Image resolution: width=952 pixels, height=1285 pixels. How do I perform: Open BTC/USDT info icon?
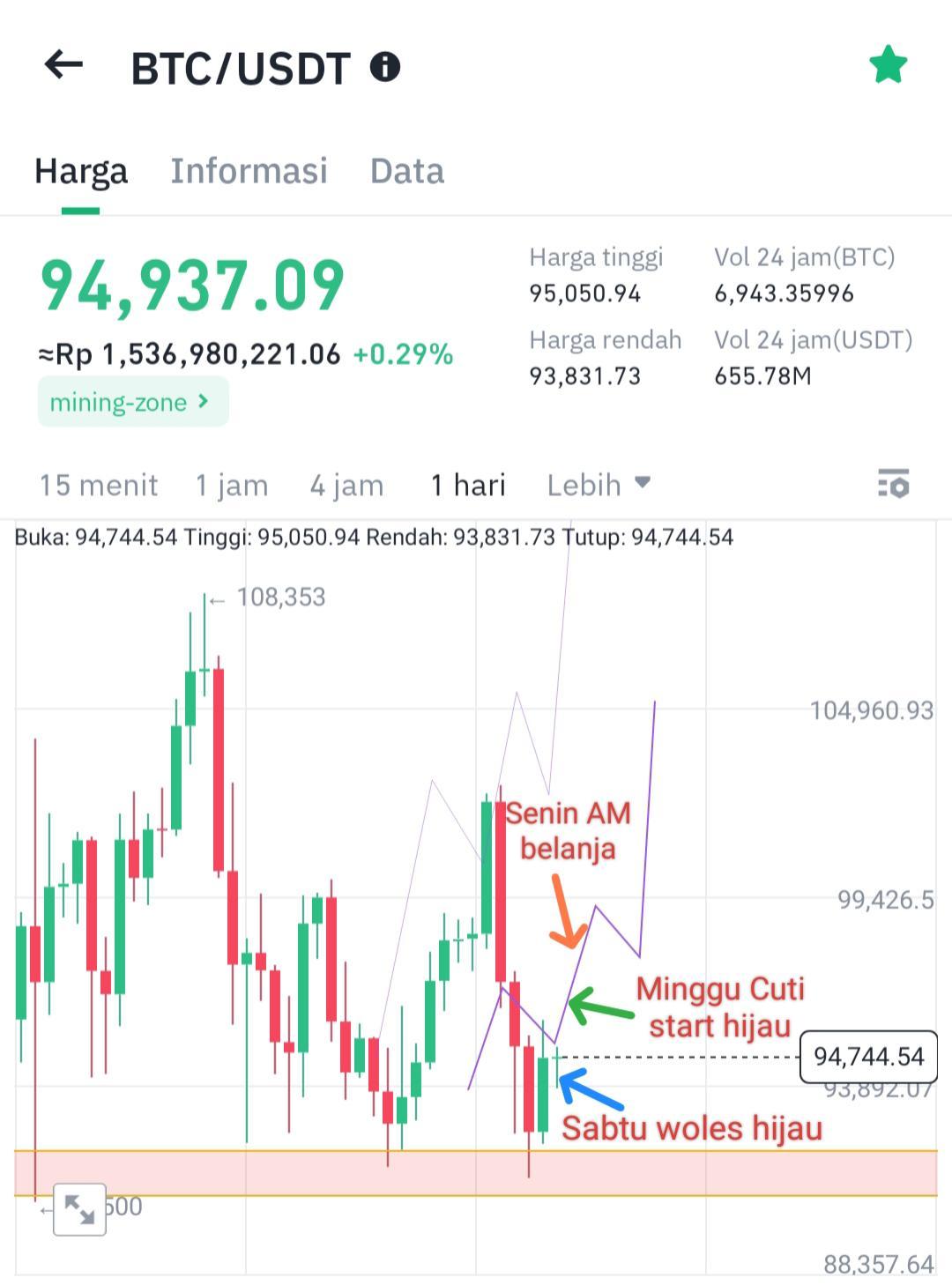[385, 66]
